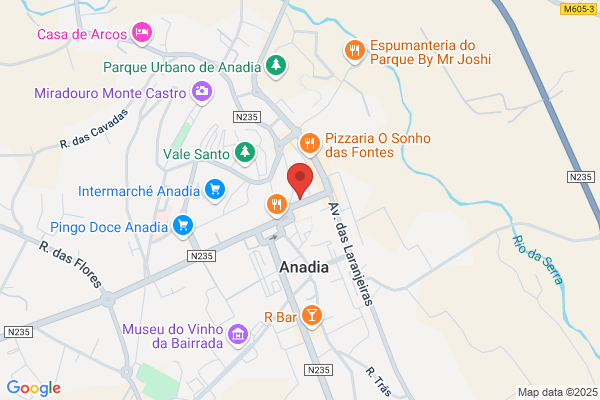Select the R Bar cocktail marker

pyautogui.click(x=312, y=316)
